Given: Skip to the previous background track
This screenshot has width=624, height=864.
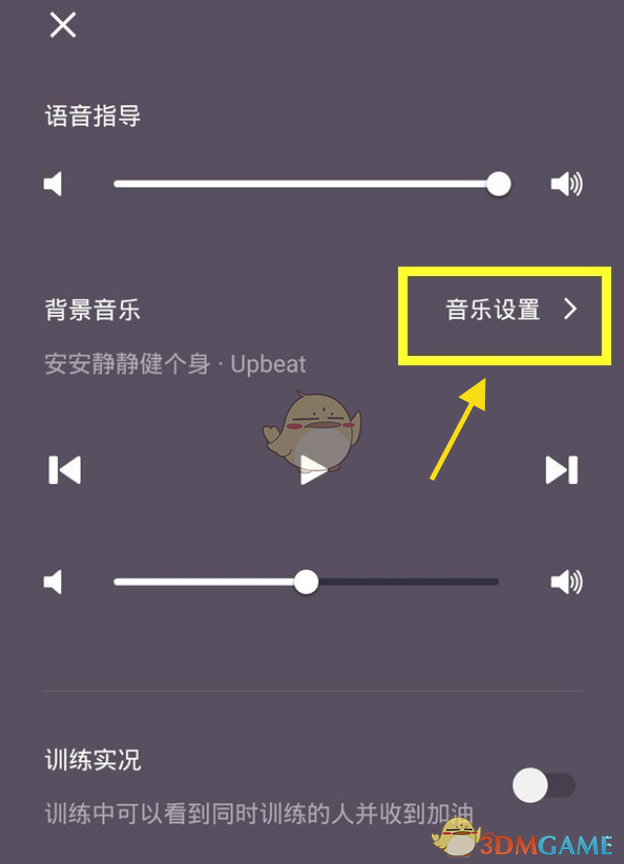Looking at the screenshot, I should pos(65,470).
